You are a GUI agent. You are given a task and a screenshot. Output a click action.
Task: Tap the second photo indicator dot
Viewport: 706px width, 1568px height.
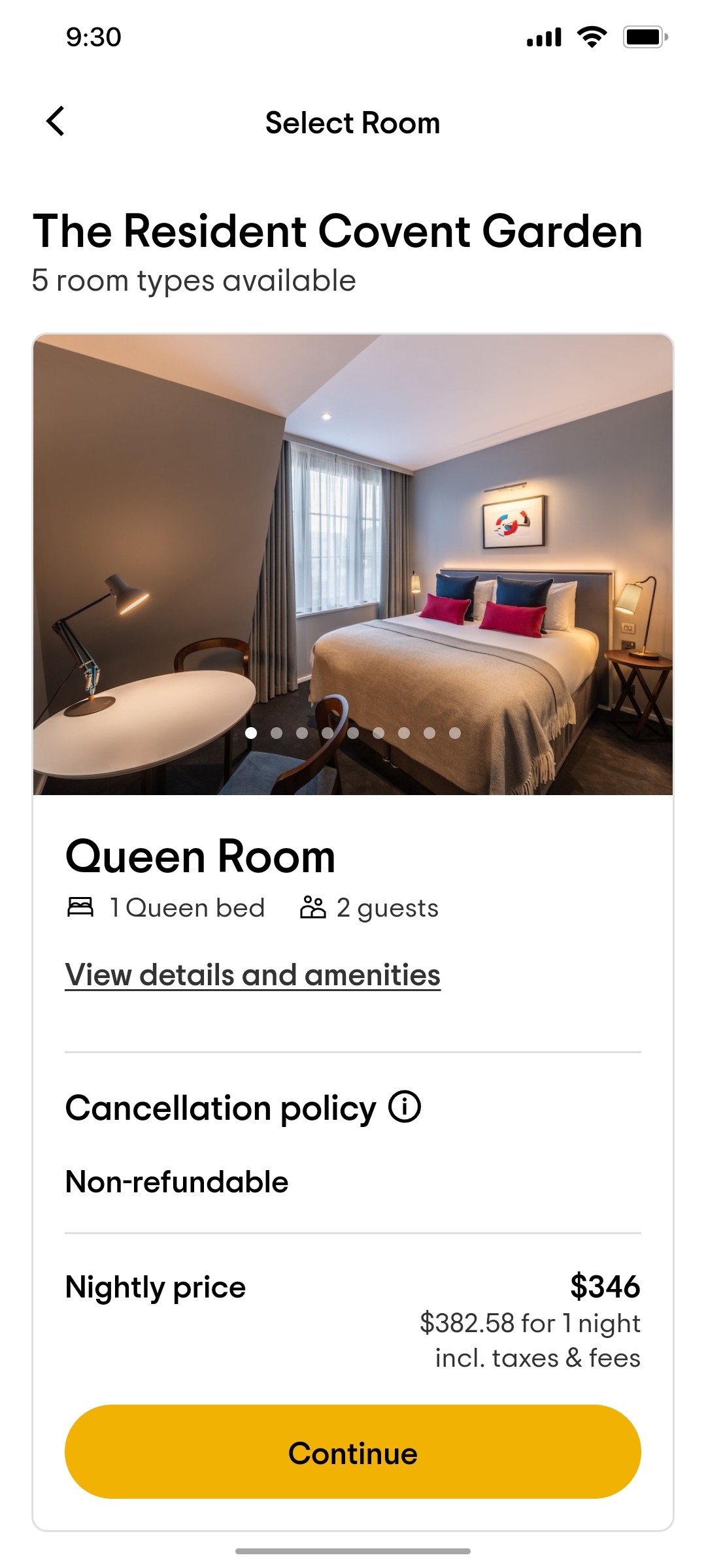[x=276, y=734]
